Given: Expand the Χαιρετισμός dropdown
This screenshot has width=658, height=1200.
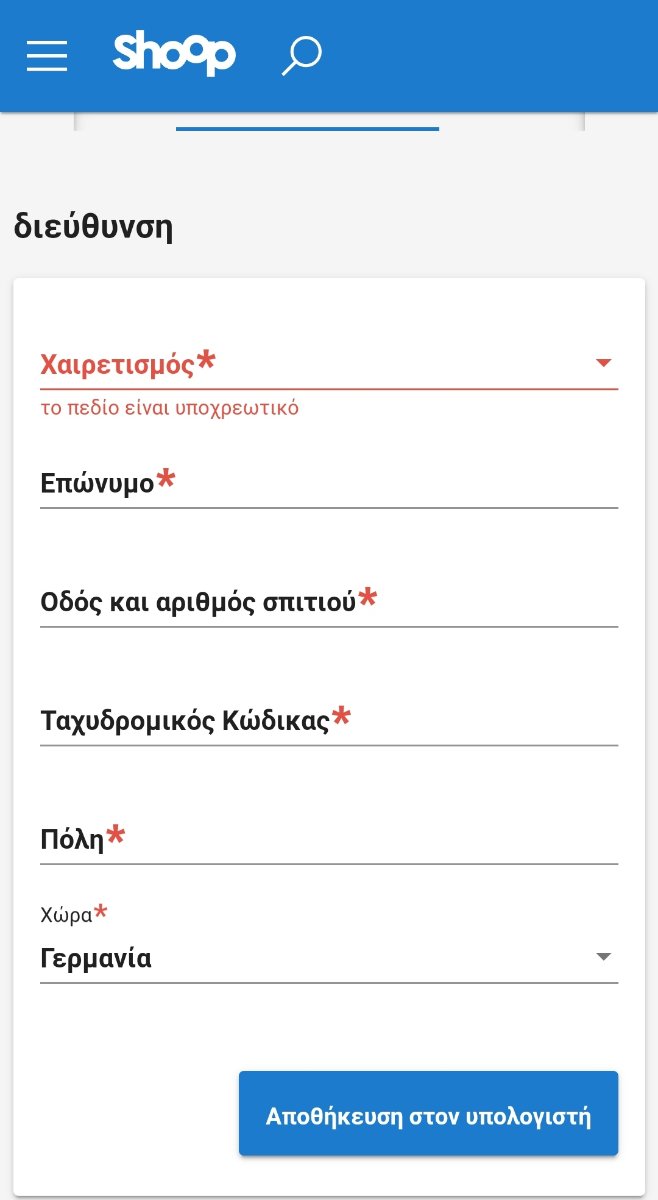Looking at the screenshot, I should coord(329,363).
